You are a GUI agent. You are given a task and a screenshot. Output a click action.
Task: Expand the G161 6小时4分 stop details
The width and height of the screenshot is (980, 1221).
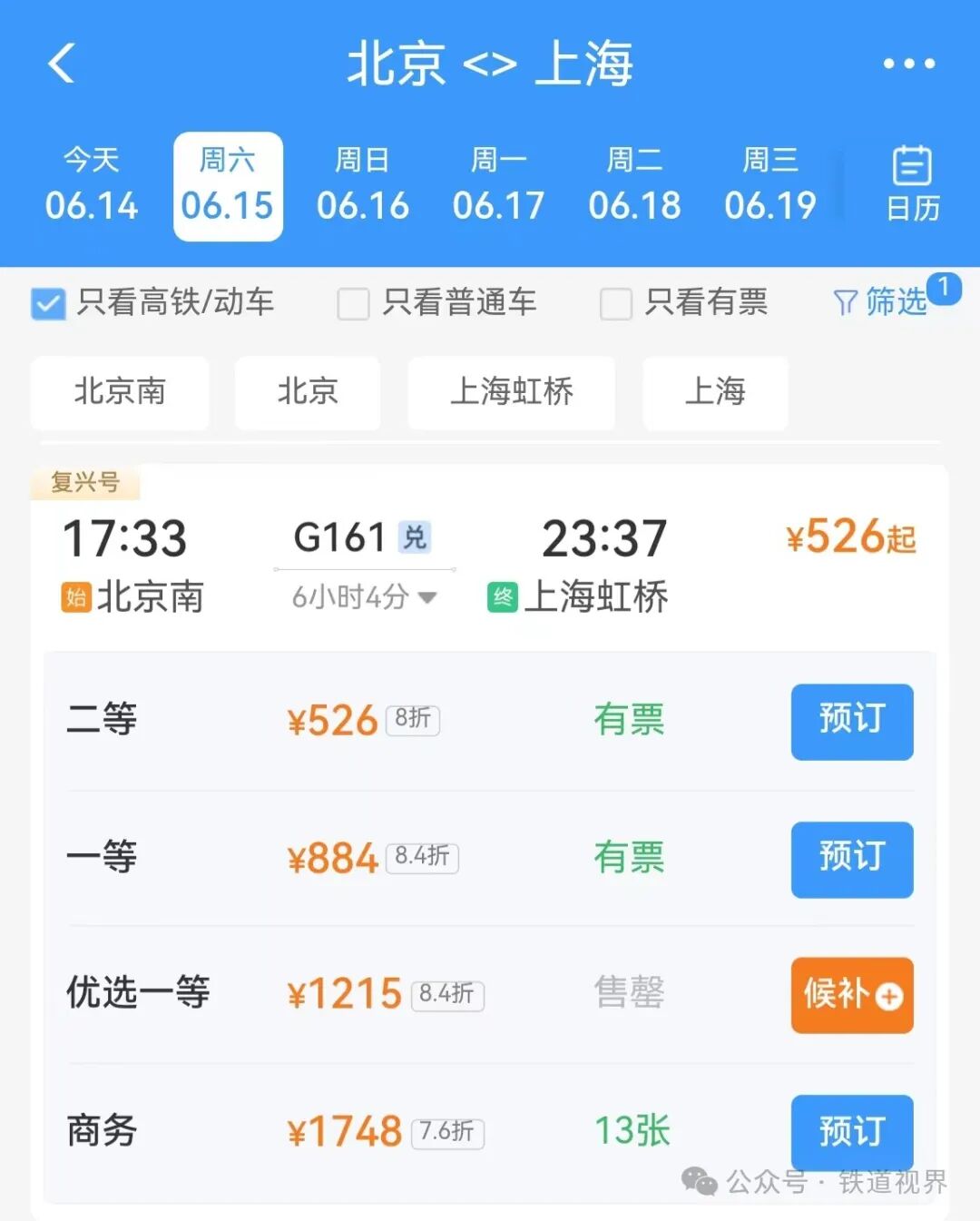[365, 597]
